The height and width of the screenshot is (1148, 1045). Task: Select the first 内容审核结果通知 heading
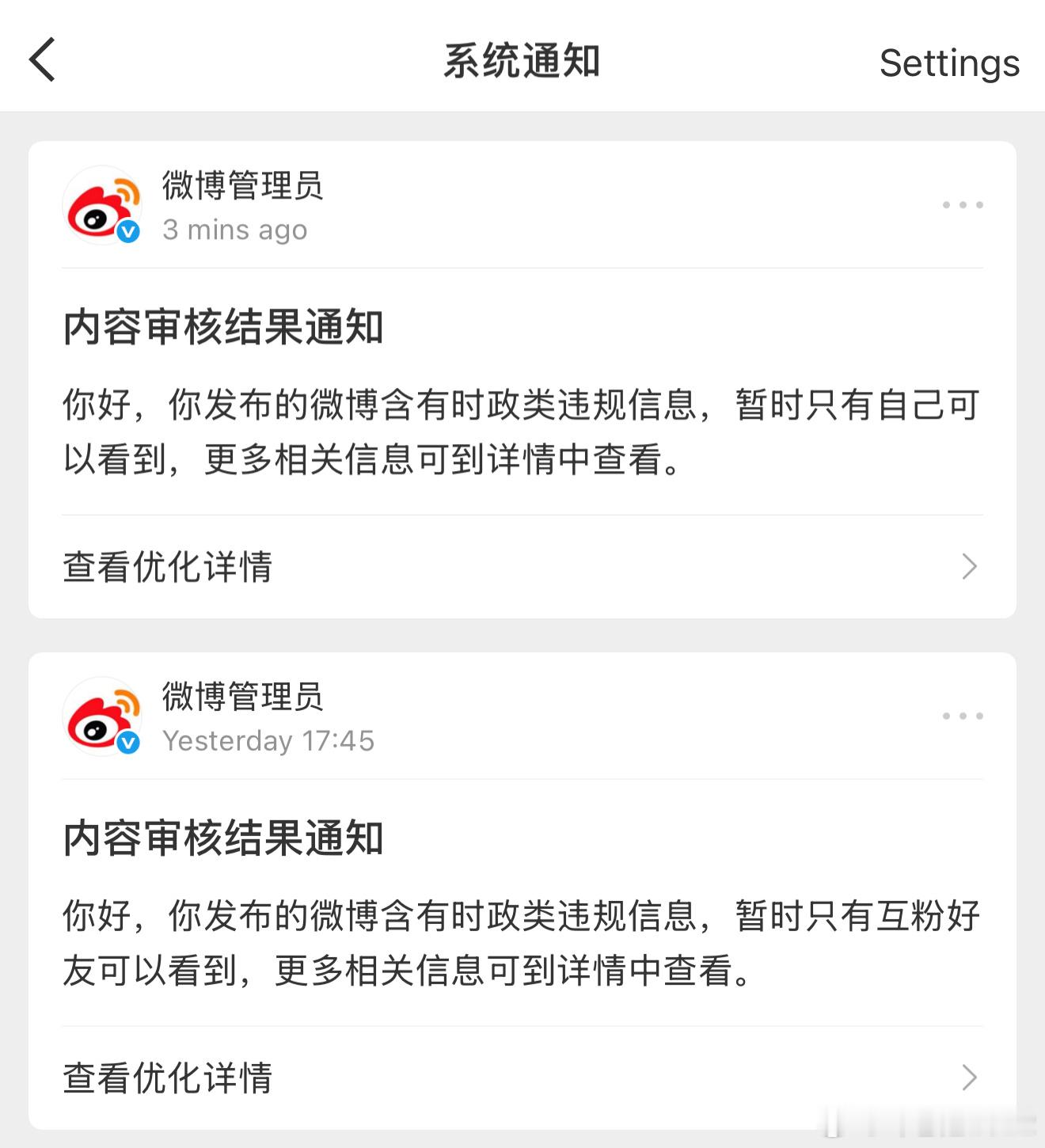(x=224, y=325)
